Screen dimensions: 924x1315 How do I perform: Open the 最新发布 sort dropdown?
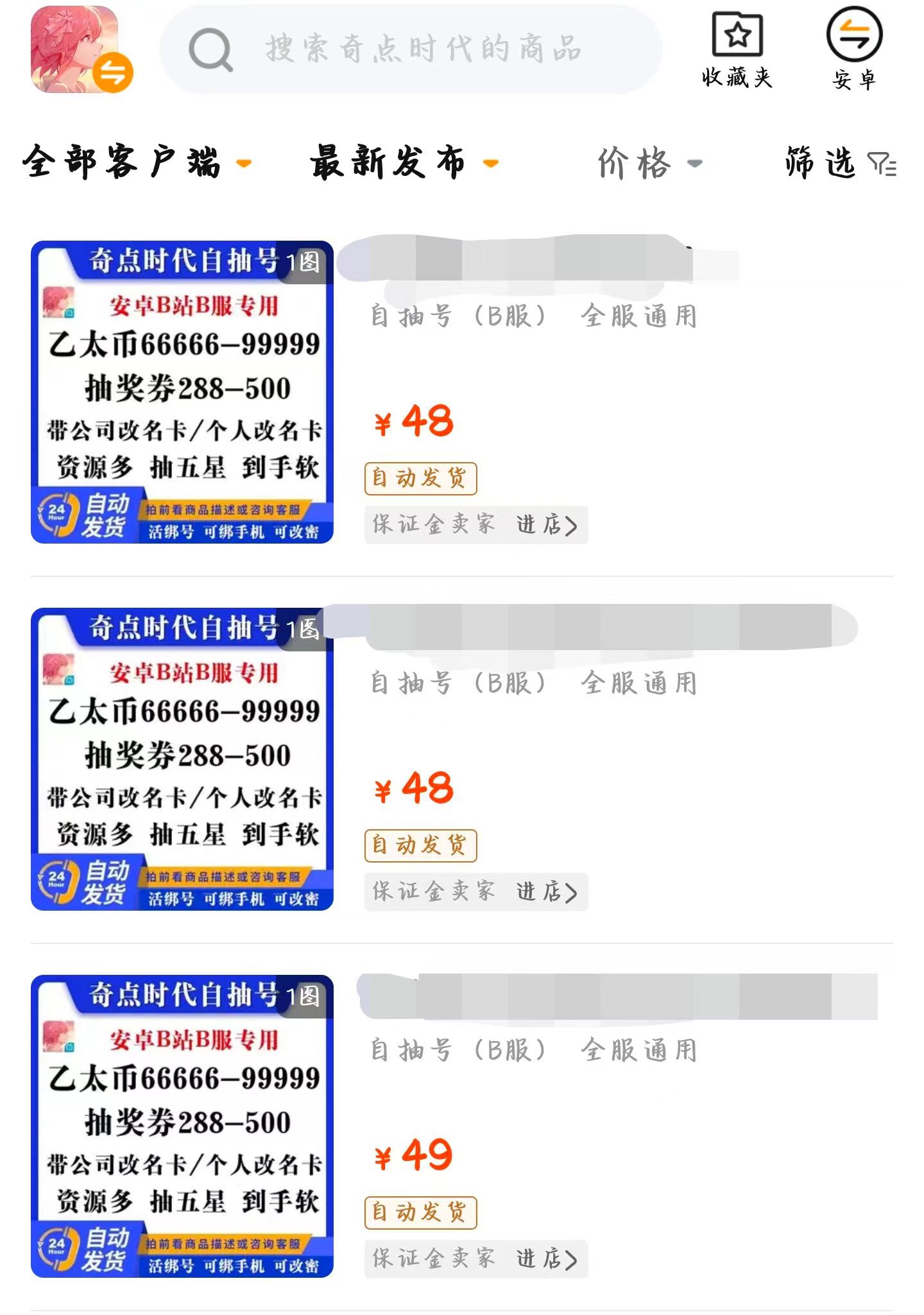(x=403, y=162)
